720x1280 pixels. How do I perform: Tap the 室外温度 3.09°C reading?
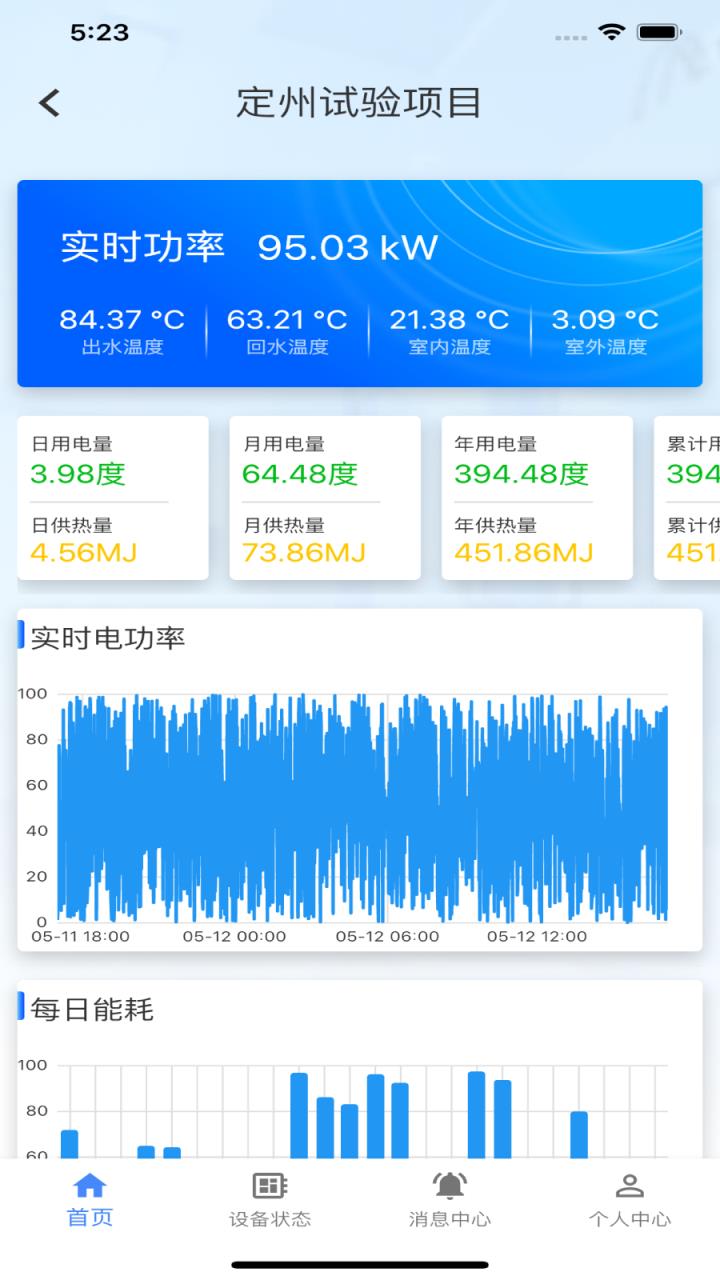tap(604, 319)
